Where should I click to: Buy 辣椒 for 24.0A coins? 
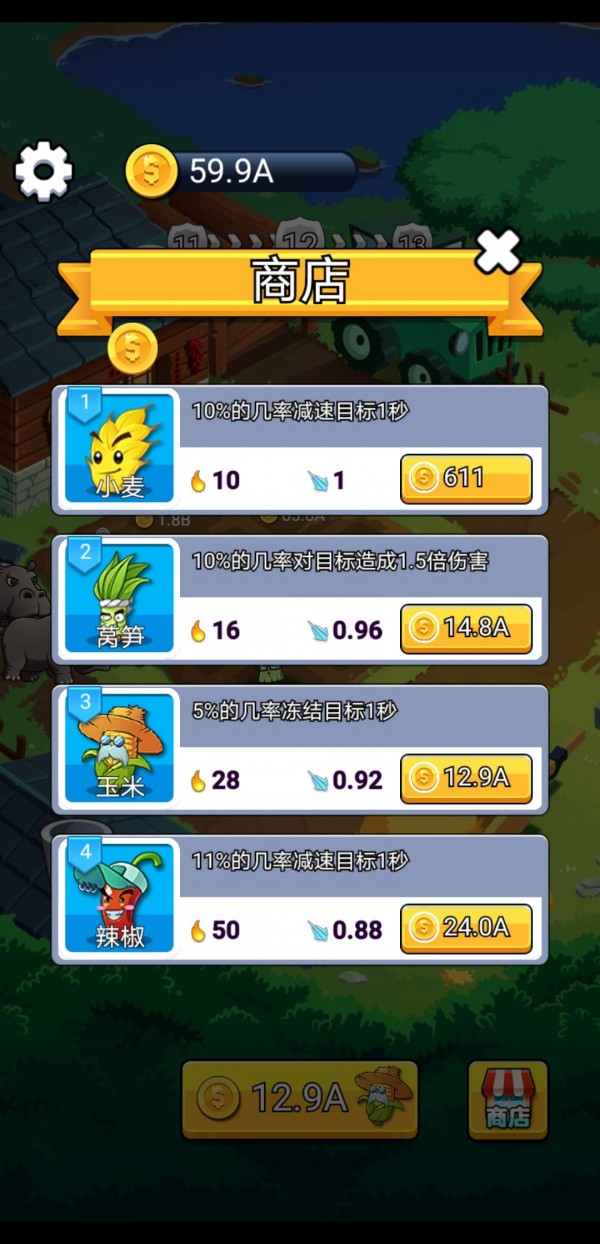click(466, 929)
